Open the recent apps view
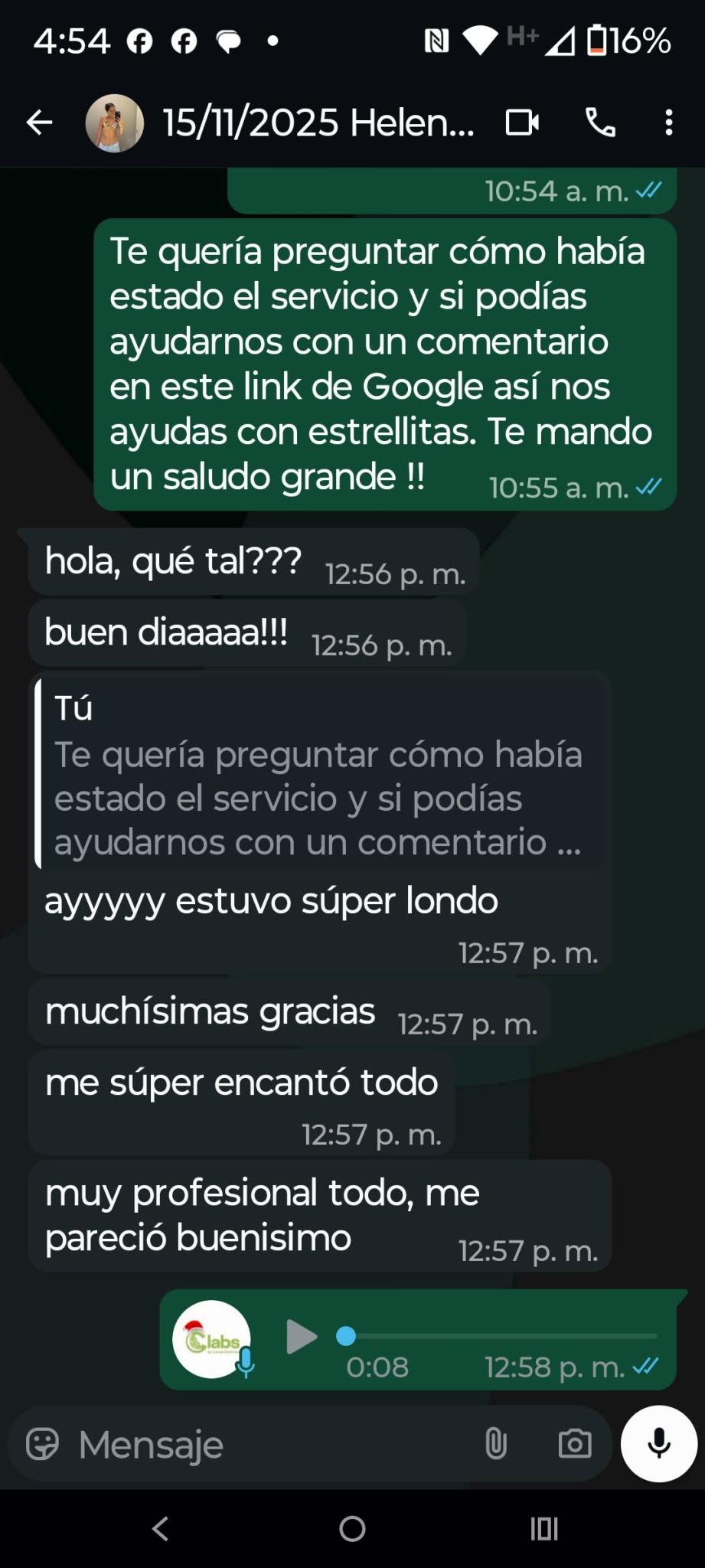Viewport: 705px width, 1568px height. 544,1529
